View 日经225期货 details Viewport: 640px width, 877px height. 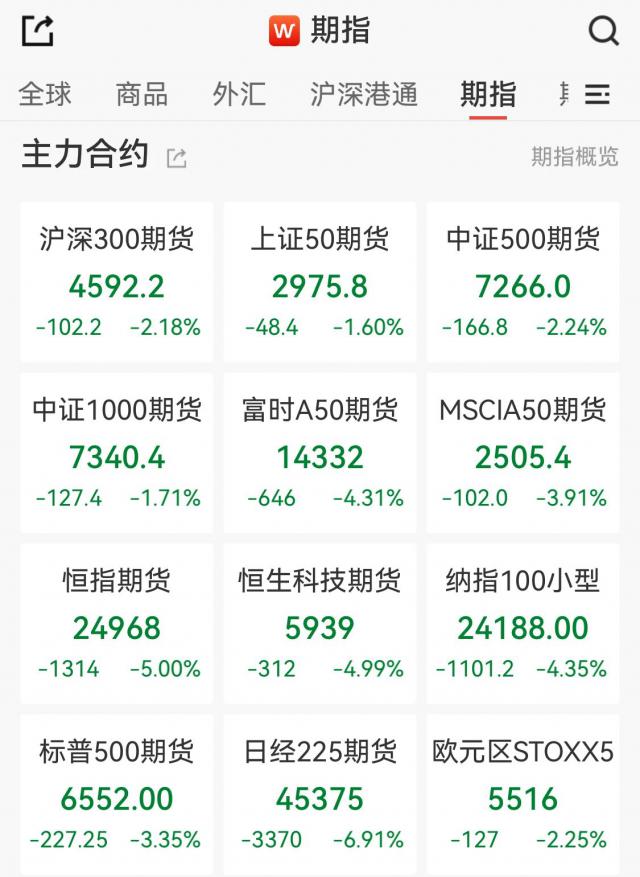click(x=320, y=795)
